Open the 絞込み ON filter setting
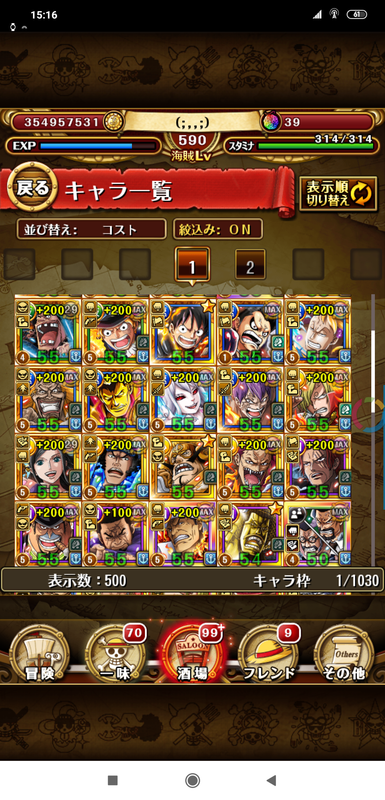This screenshot has height=800, width=385. click(x=218, y=229)
